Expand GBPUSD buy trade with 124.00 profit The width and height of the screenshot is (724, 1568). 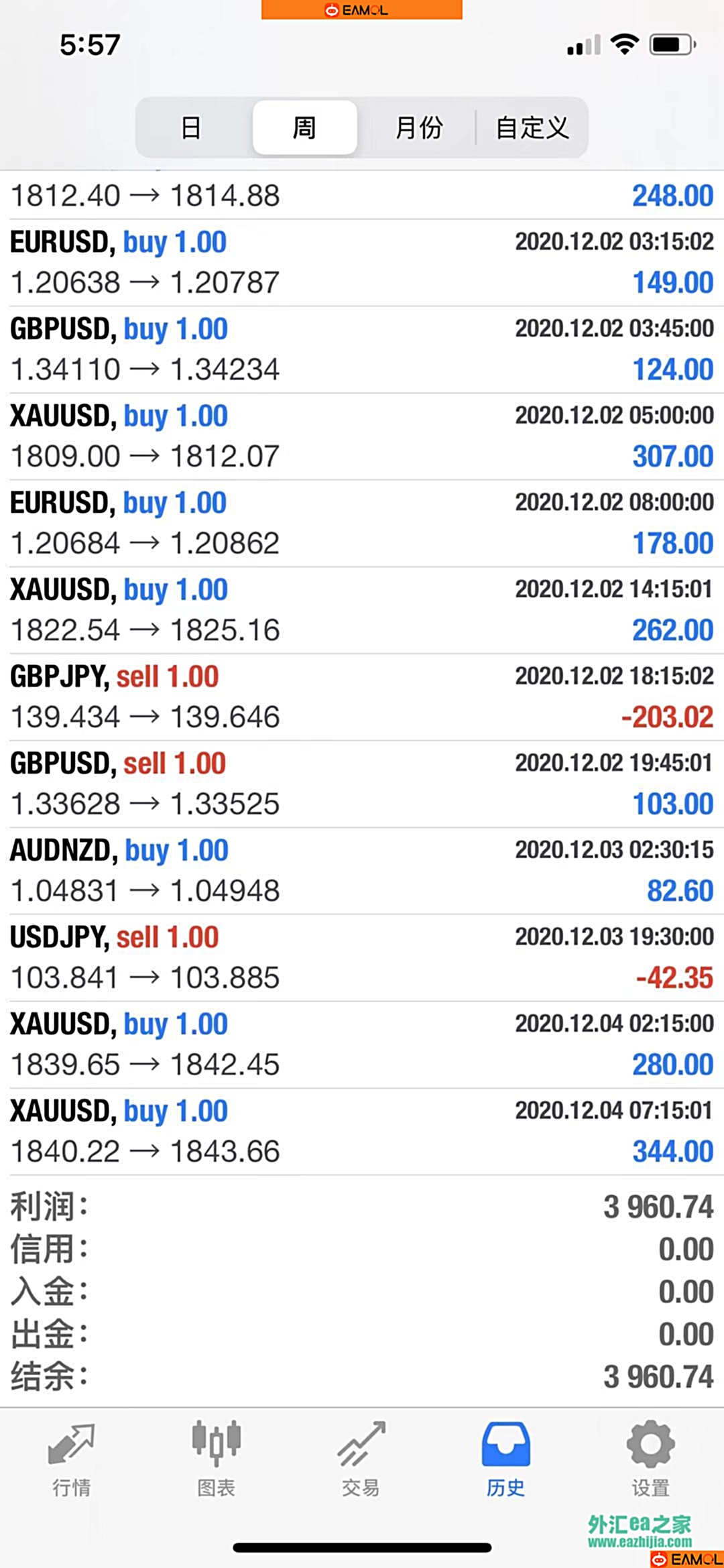tap(362, 350)
